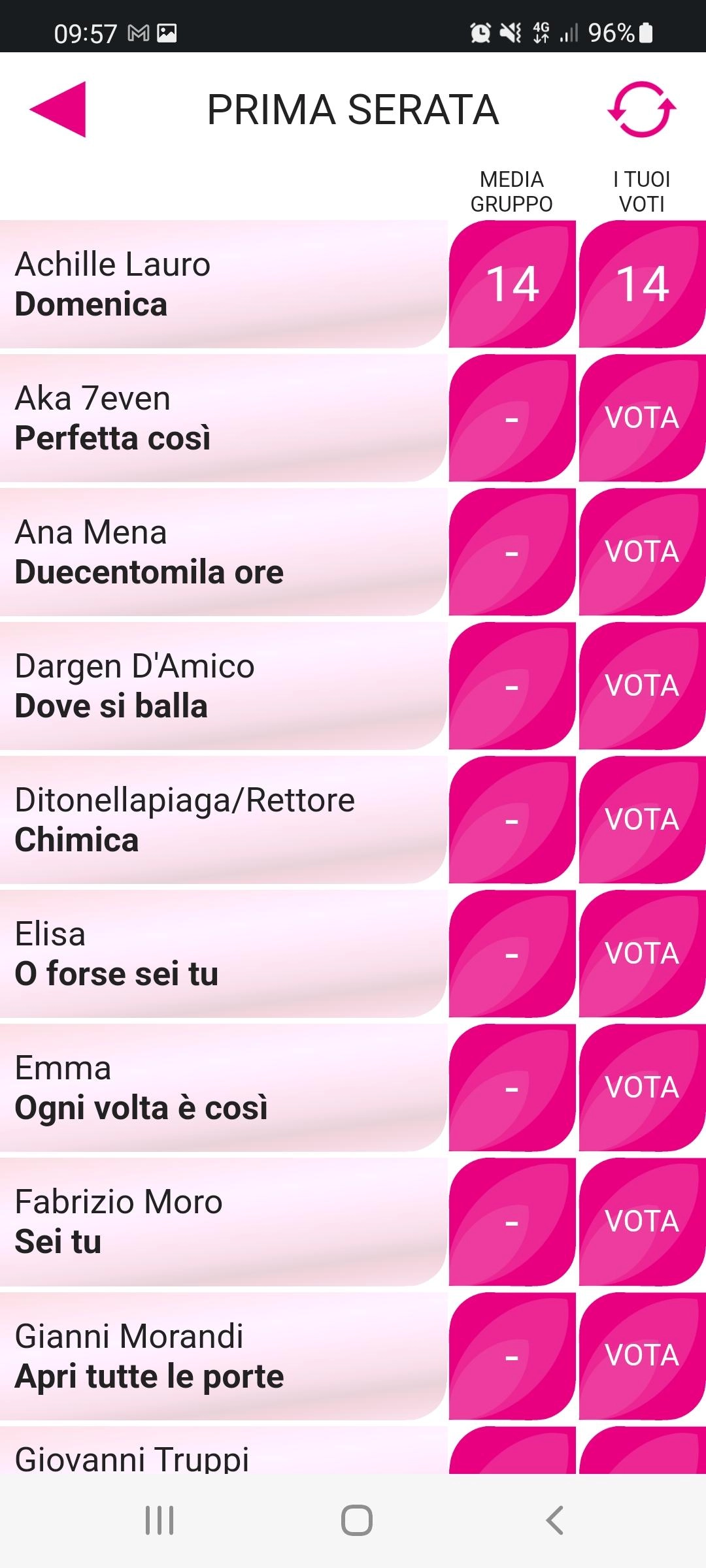Go back with the pink arrow
This screenshot has width=706, height=1568.
pyautogui.click(x=58, y=109)
